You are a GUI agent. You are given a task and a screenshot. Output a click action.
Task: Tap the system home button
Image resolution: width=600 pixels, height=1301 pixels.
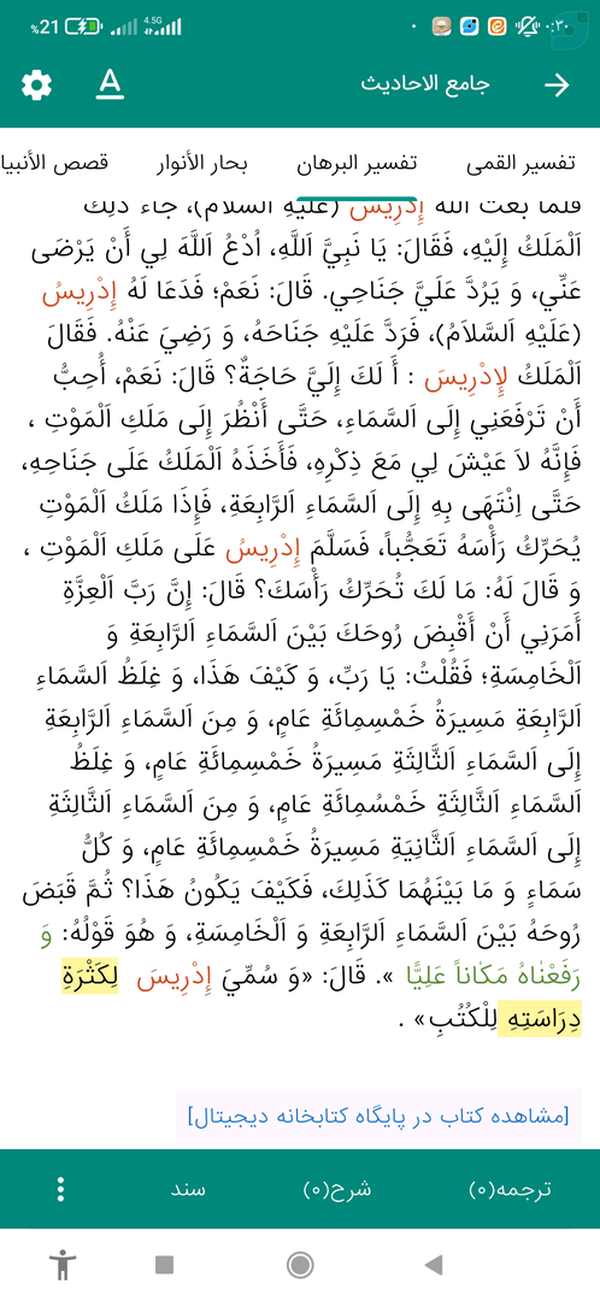pos(299,1265)
